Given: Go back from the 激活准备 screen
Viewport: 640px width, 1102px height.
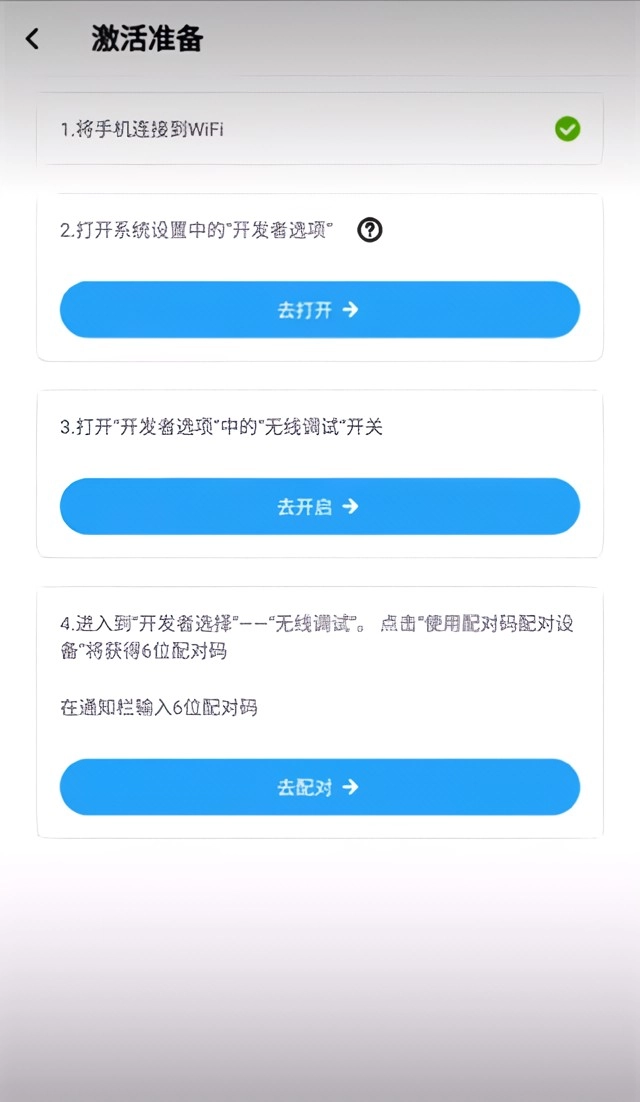Looking at the screenshot, I should [33, 39].
